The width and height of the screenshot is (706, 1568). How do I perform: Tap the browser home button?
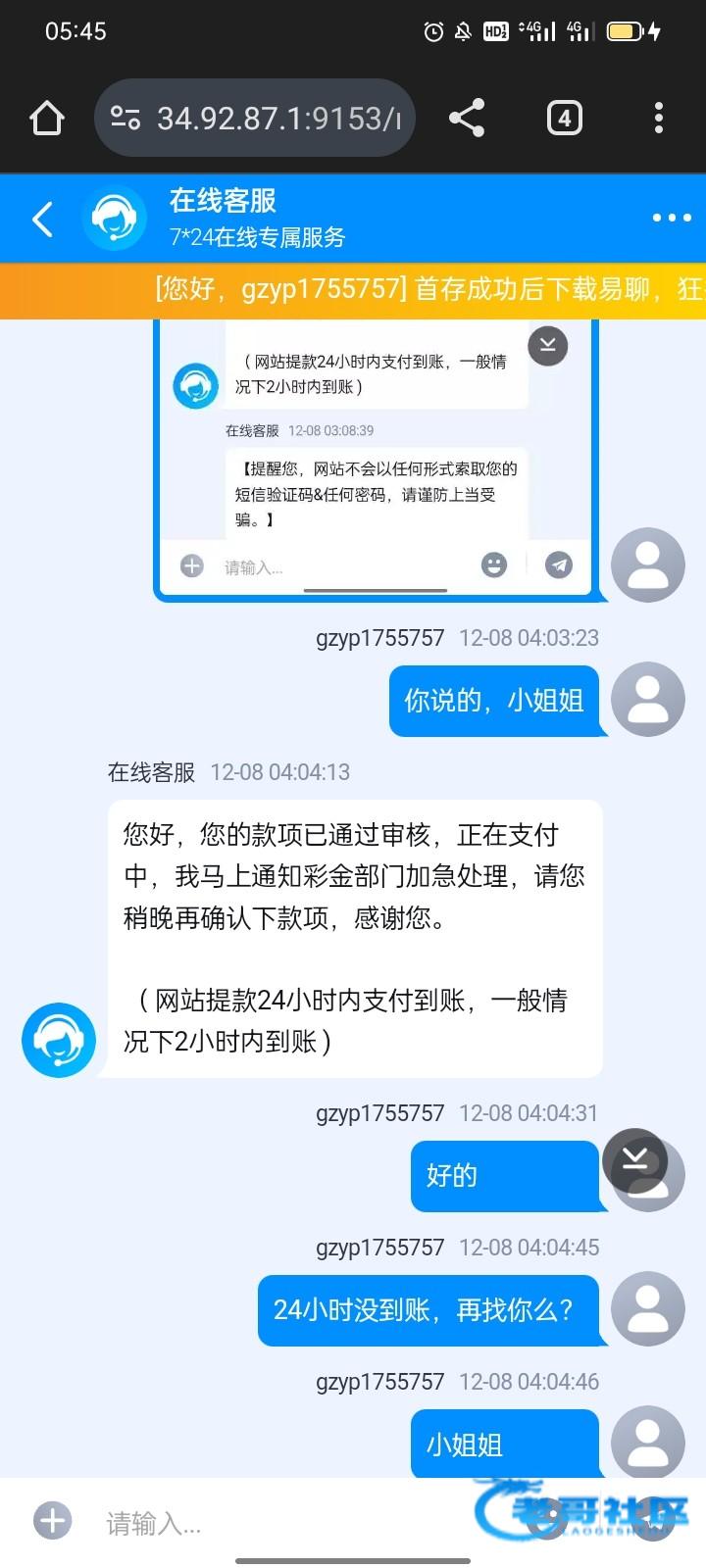pos(46,119)
